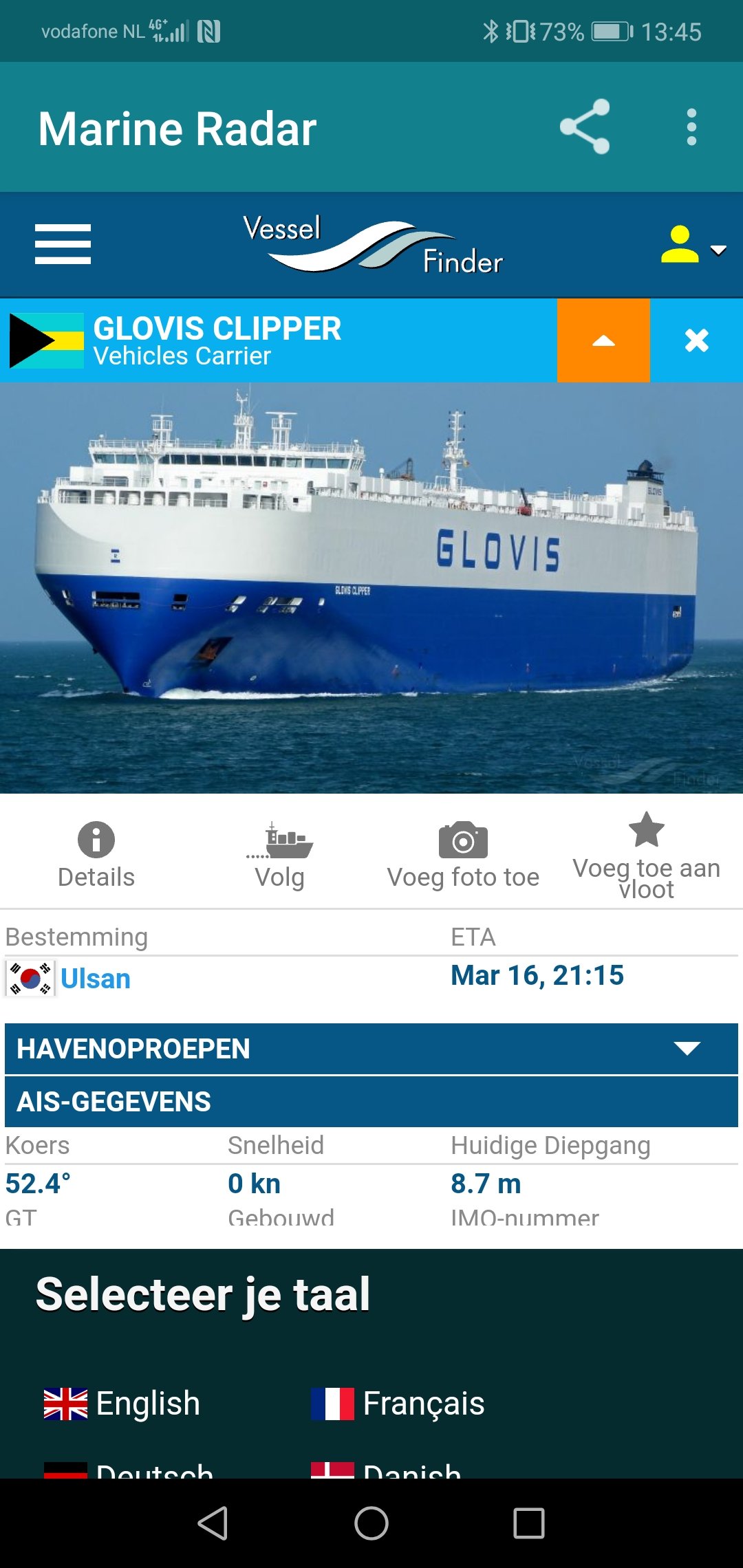Screen dimensions: 743x1568
Task: Go back with system back button
Action: [213, 1523]
